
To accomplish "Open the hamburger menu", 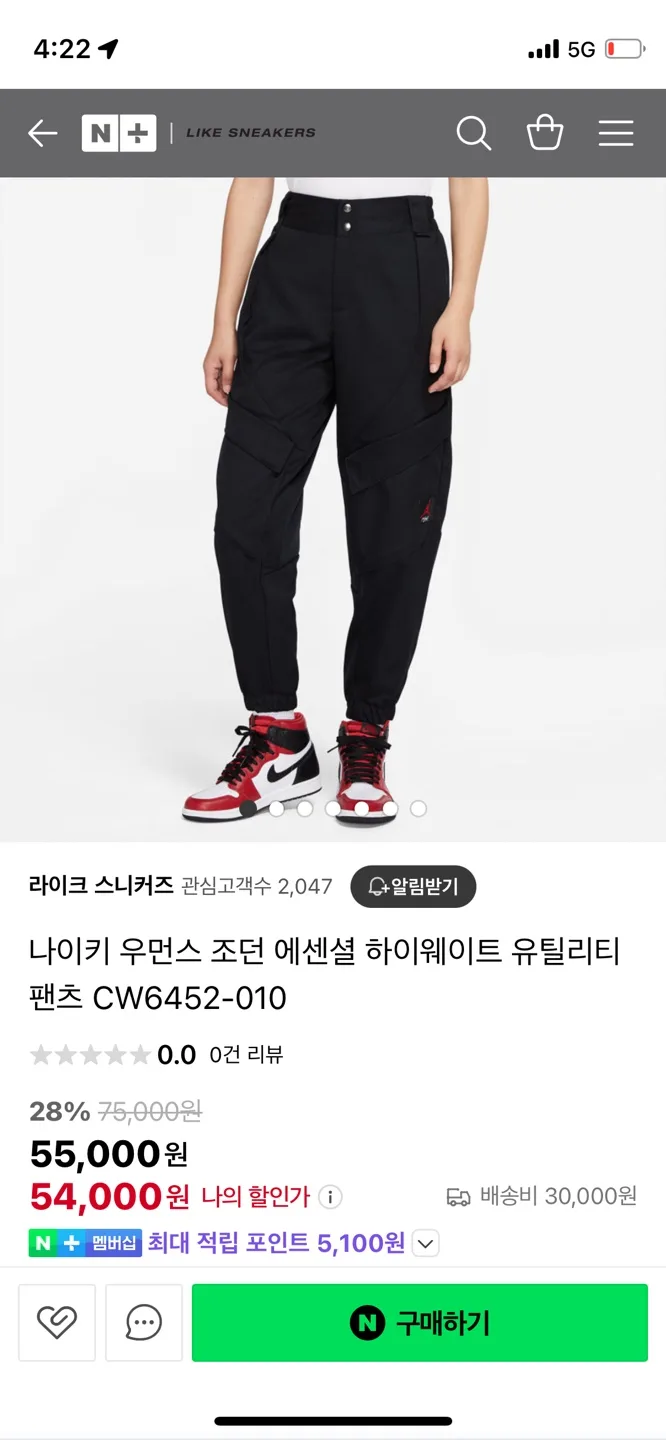I will click(x=616, y=133).
